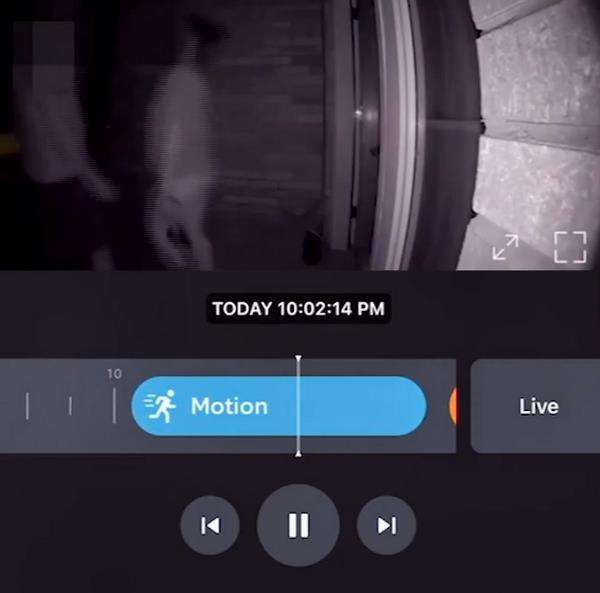Jump to the Live view
The height and width of the screenshot is (593, 600).
point(537,406)
